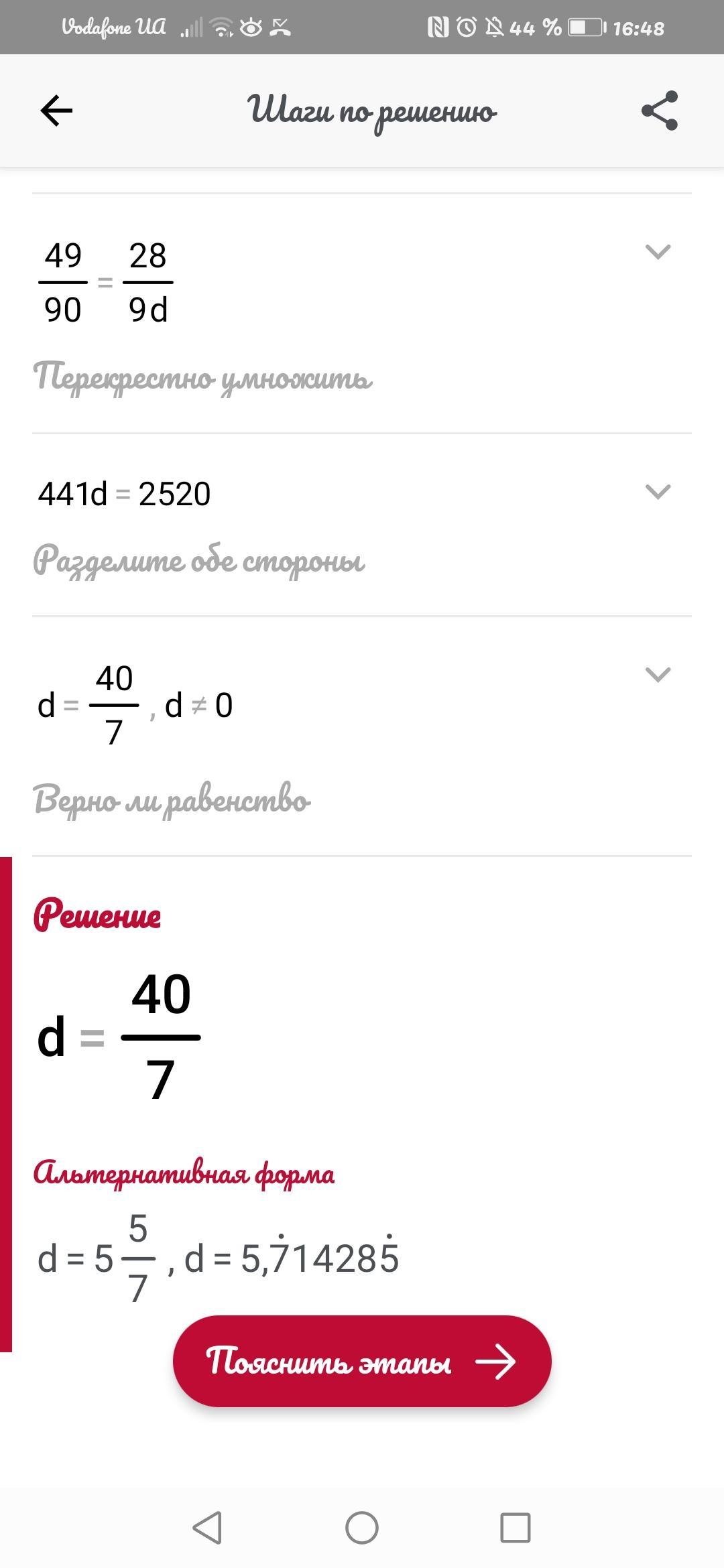Tap the 'Пояснить этапы' button

(x=362, y=1361)
